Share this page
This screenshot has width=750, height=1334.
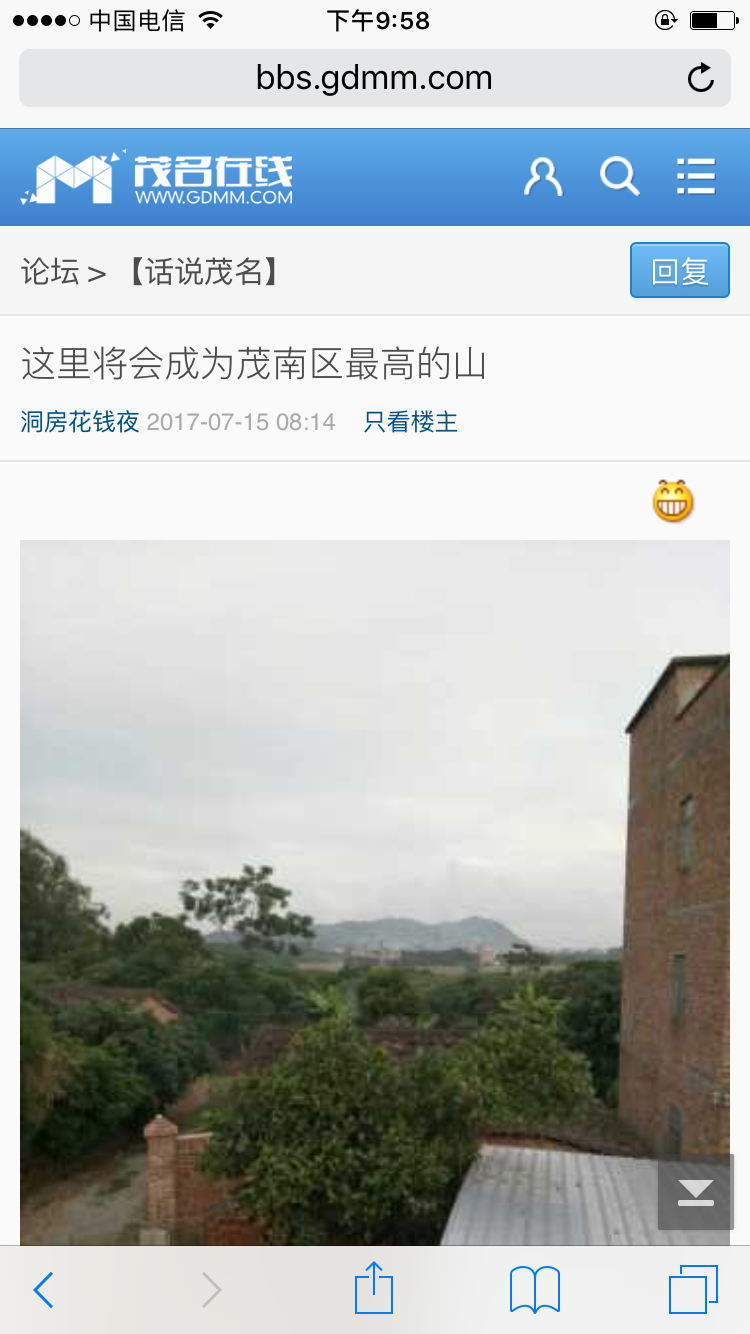click(x=374, y=1288)
